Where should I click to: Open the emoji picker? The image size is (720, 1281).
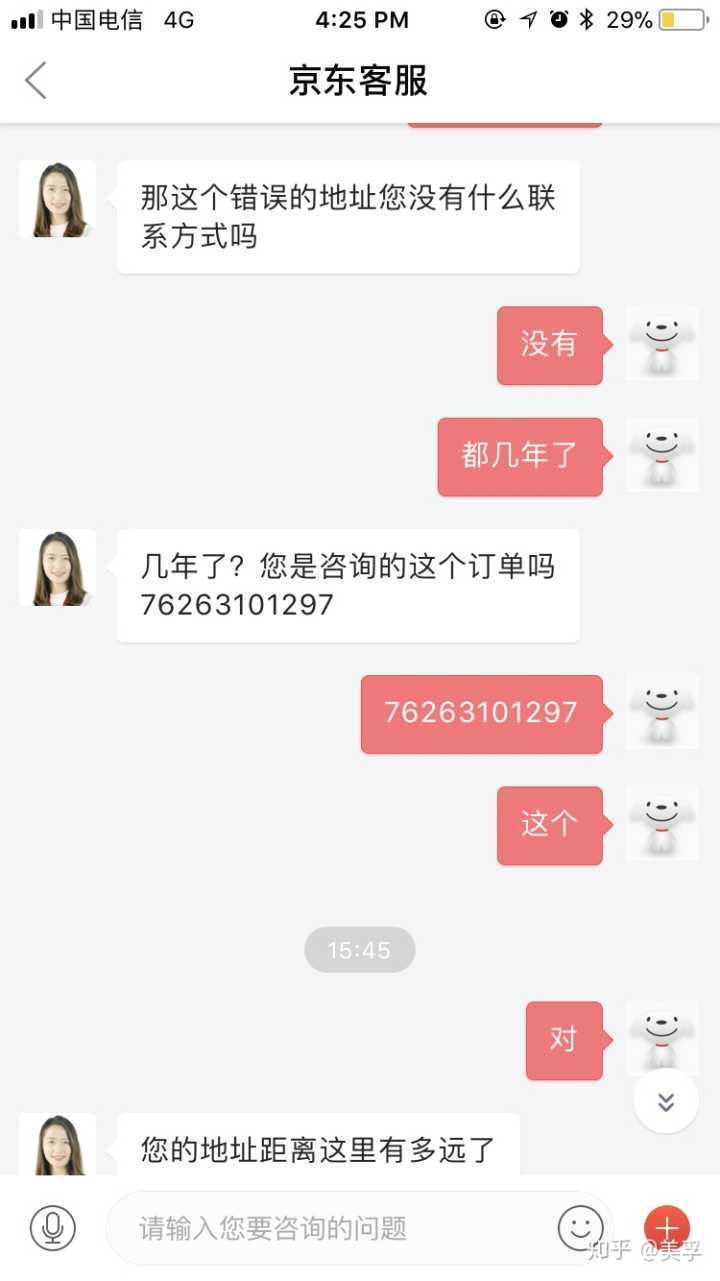(581, 1227)
